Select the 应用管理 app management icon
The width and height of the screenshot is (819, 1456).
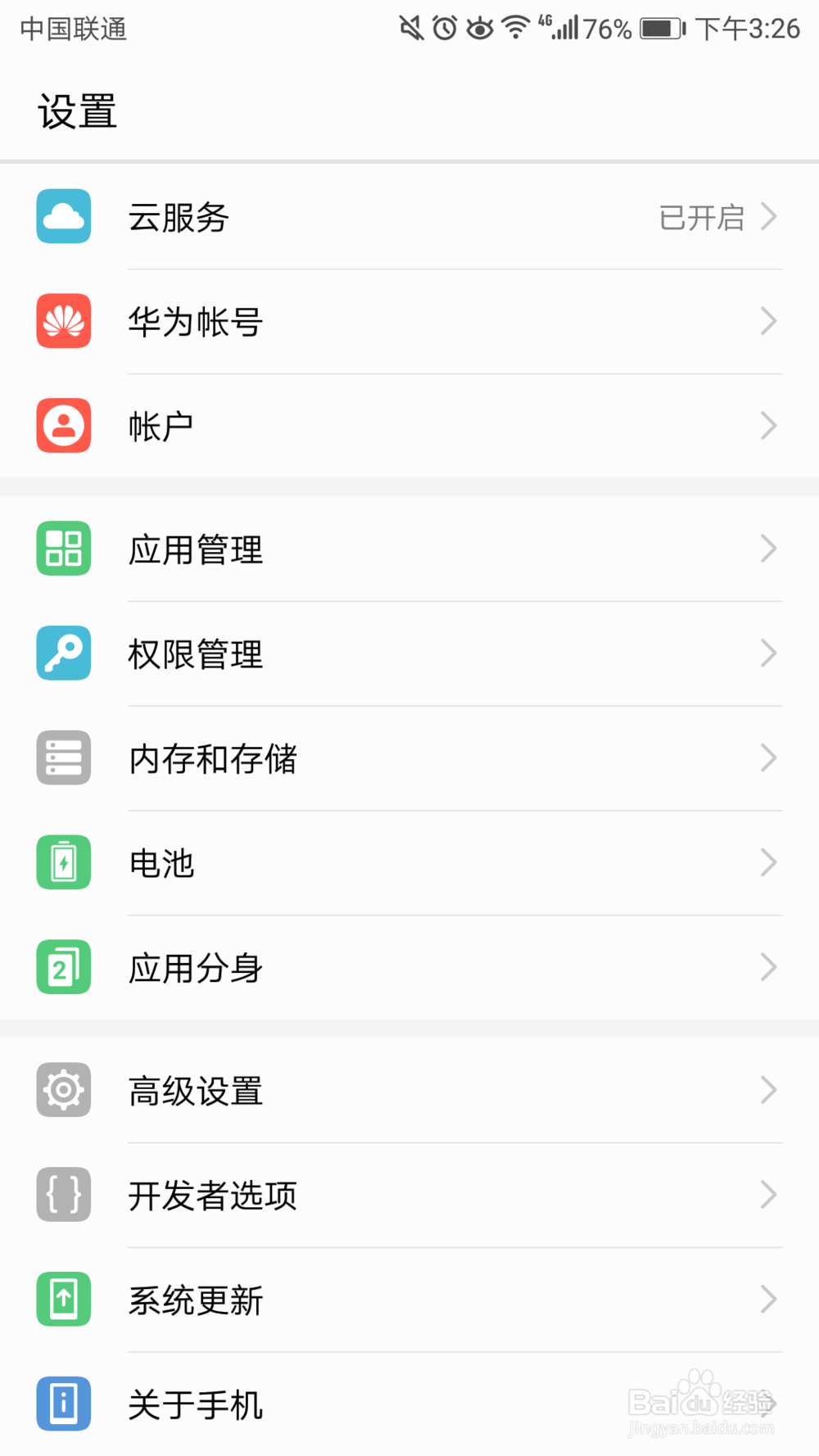63,549
